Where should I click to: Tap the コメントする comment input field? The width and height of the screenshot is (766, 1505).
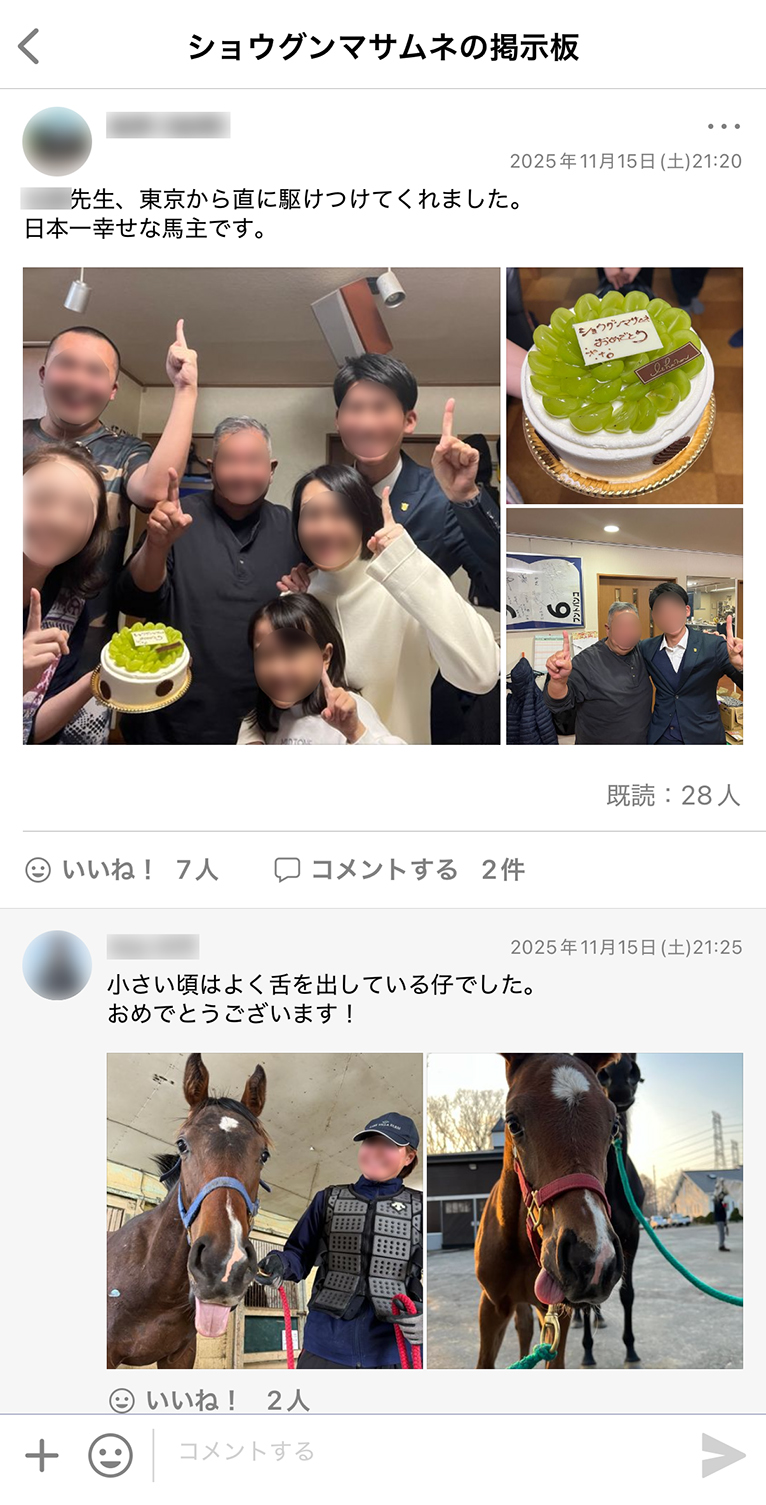tap(400, 1453)
